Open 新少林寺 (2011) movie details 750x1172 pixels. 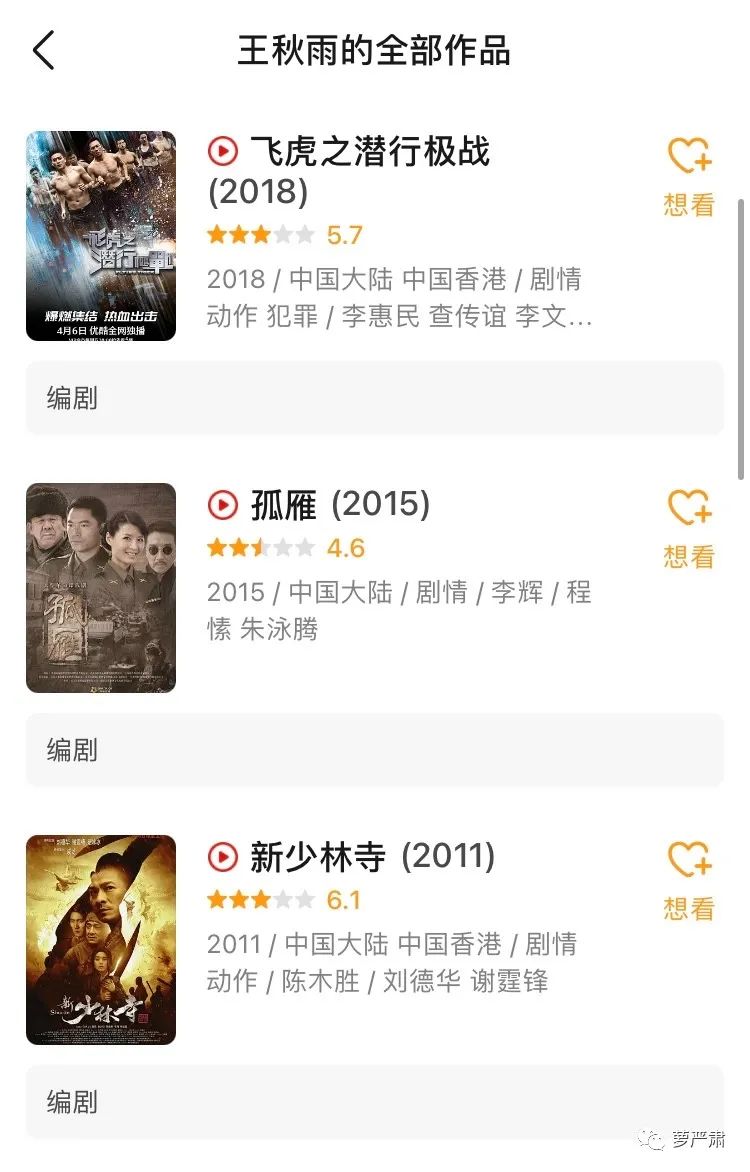[x=372, y=857]
